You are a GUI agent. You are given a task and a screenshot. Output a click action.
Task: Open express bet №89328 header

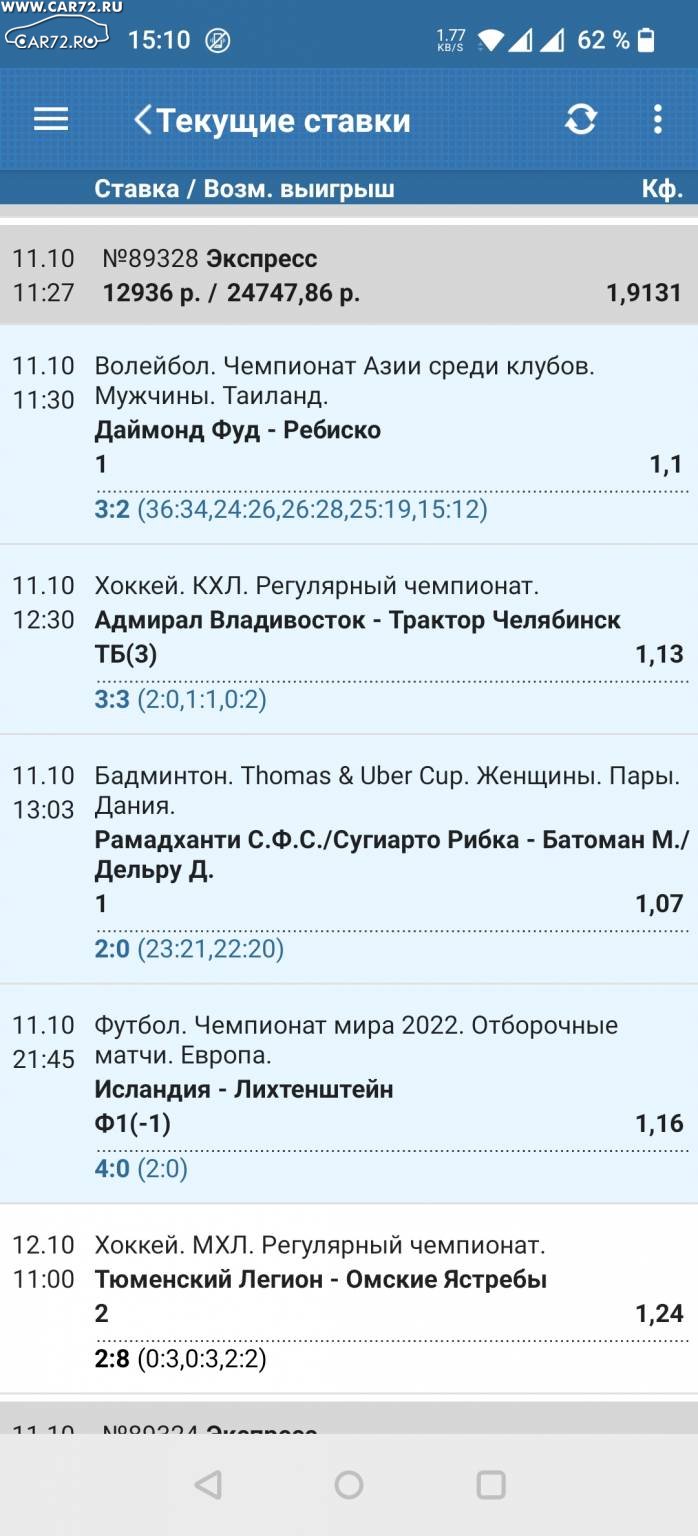(x=349, y=275)
